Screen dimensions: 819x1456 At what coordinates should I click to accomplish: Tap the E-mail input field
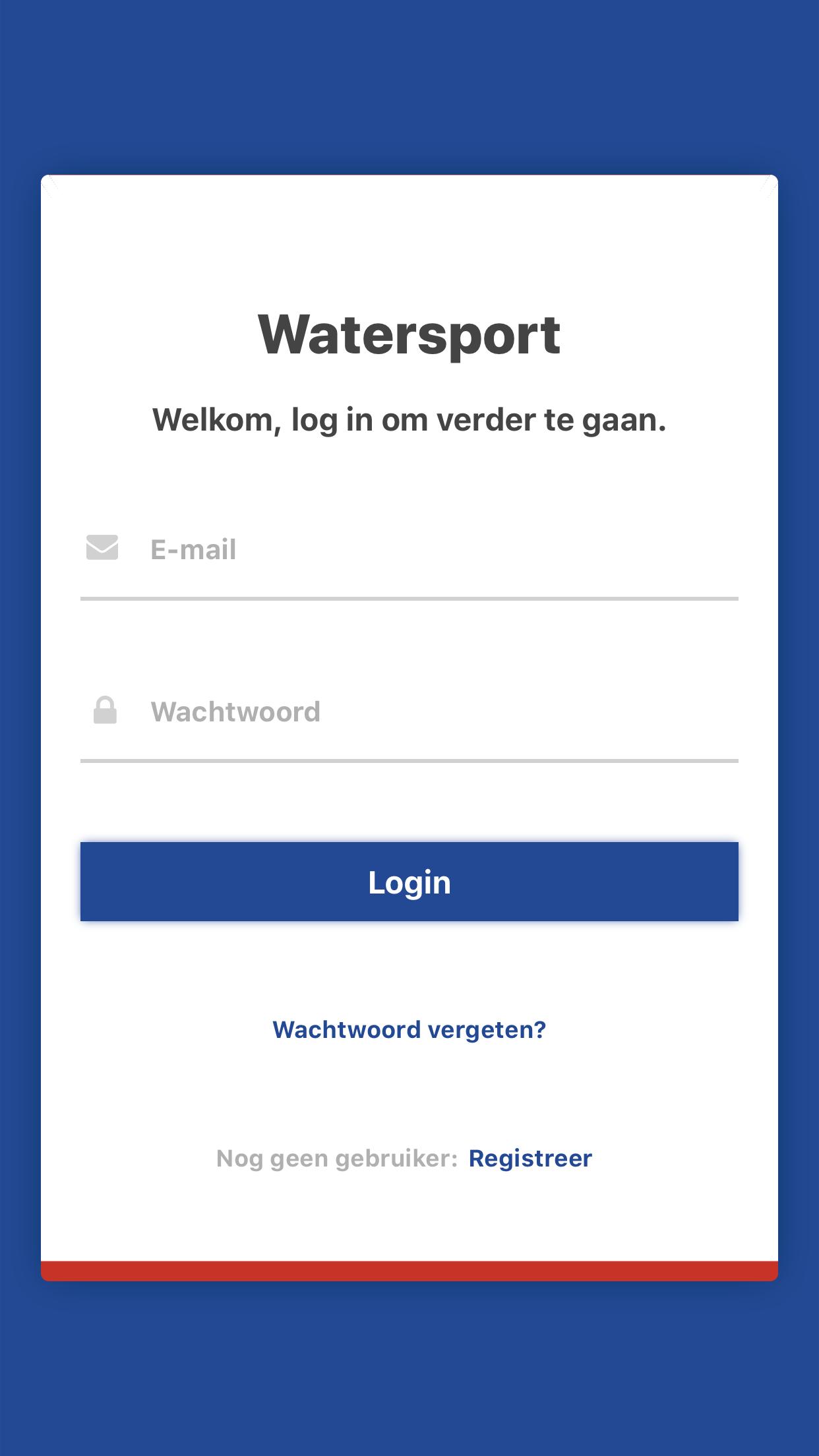click(x=435, y=549)
